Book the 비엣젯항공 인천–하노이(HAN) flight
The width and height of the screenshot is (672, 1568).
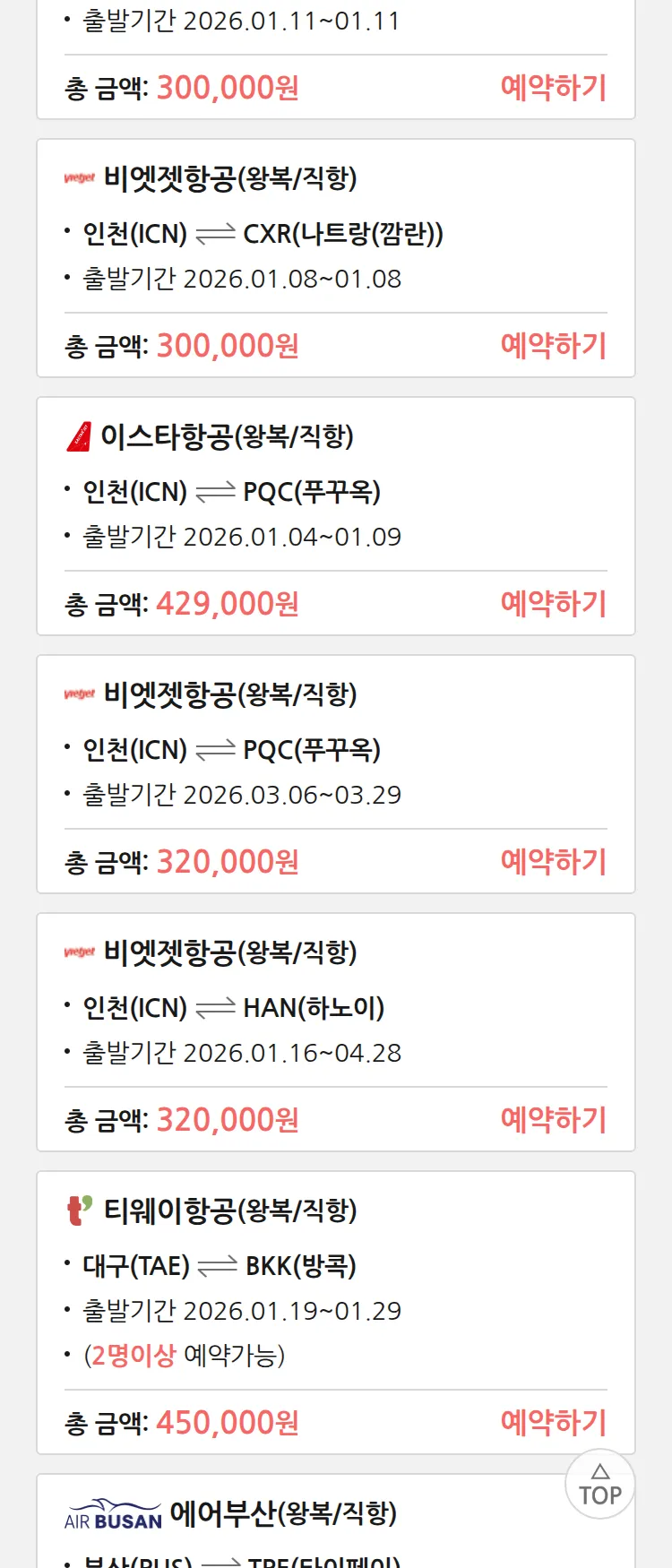[553, 1120]
